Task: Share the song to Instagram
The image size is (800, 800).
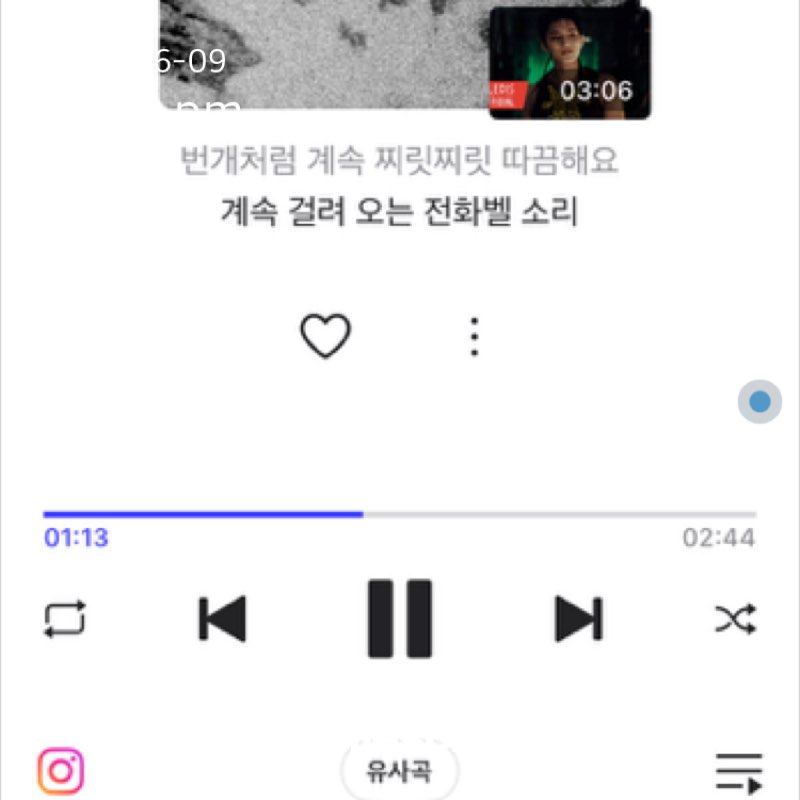Action: pyautogui.click(x=61, y=772)
